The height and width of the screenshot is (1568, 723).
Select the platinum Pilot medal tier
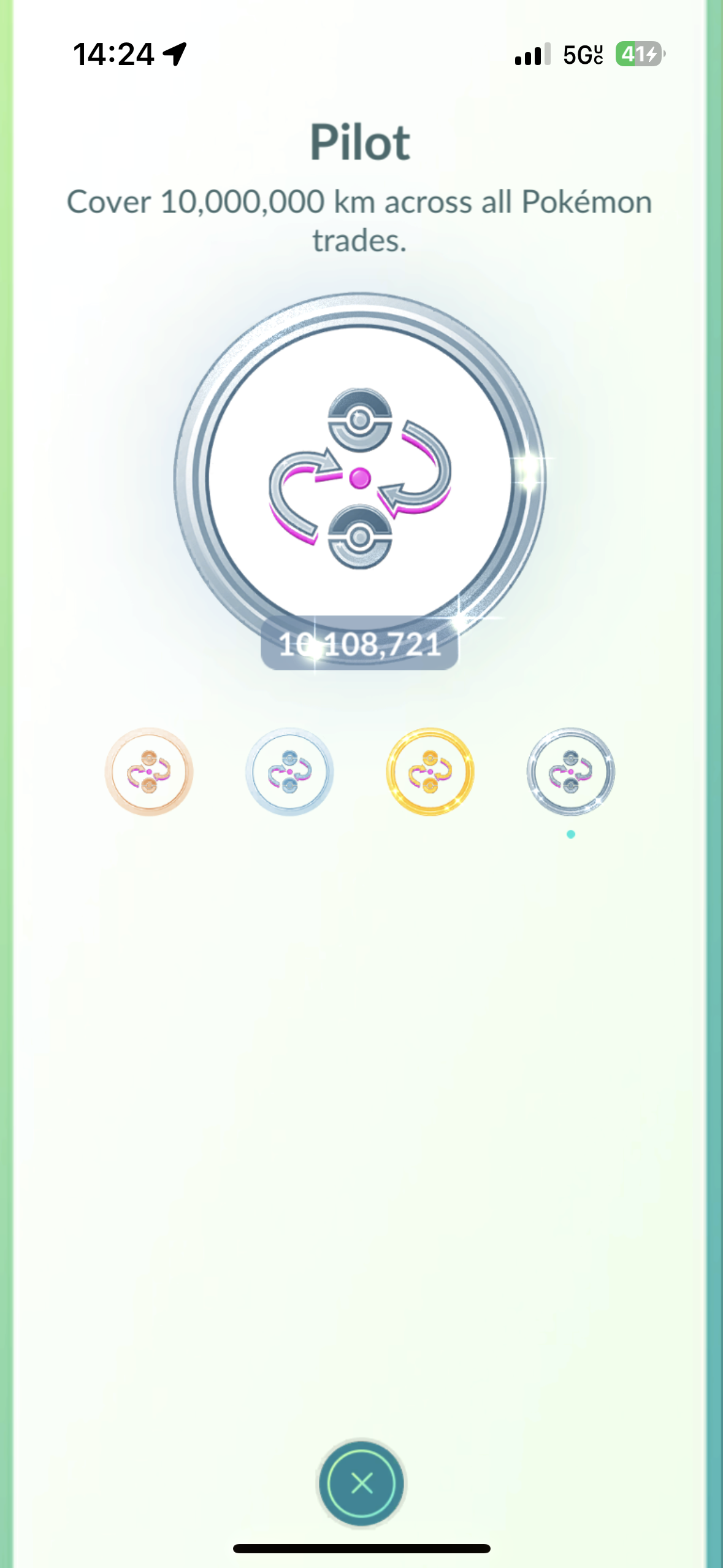570,772
